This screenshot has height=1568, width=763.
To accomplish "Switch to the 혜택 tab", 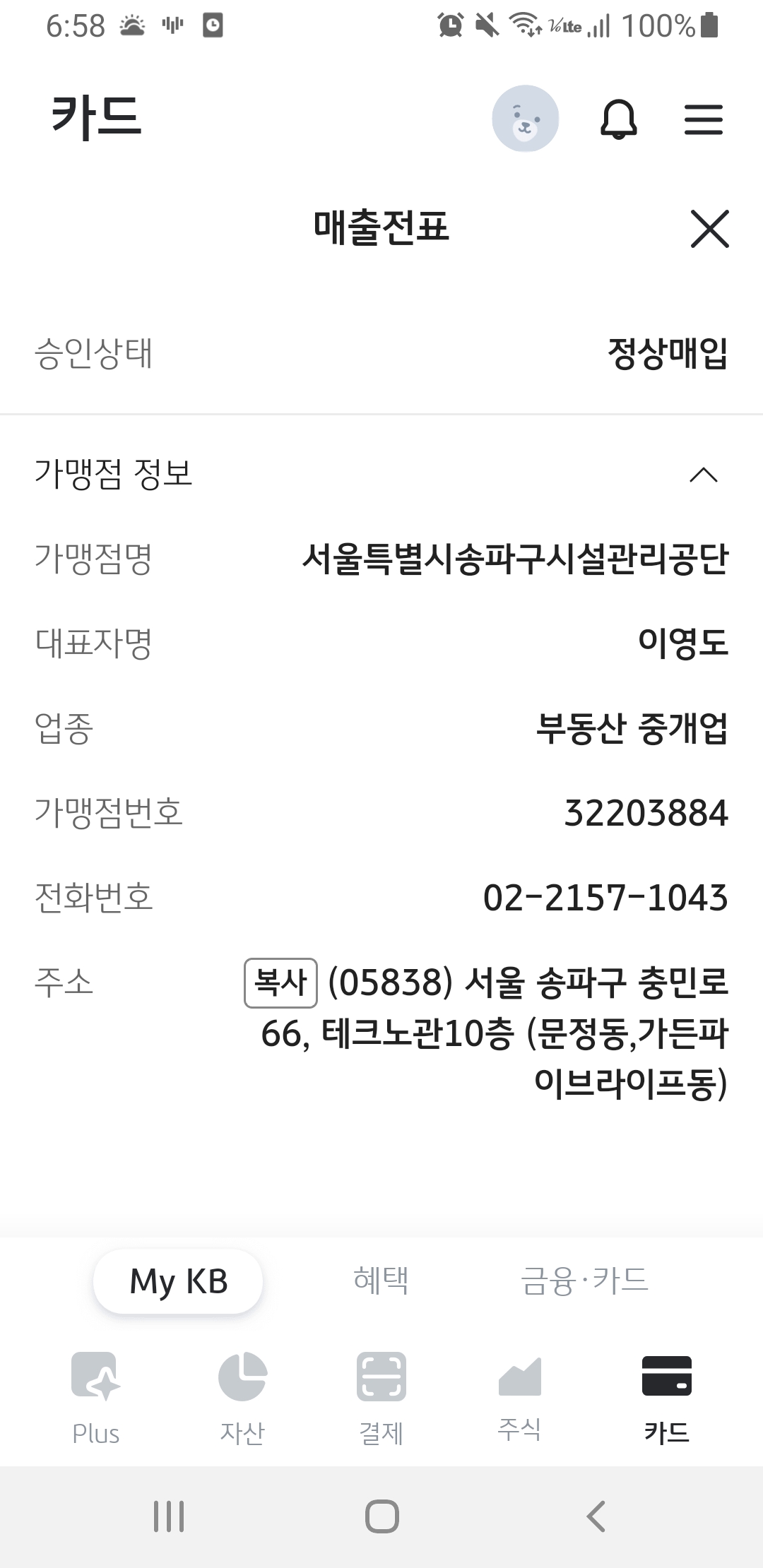I will 381,1281.
